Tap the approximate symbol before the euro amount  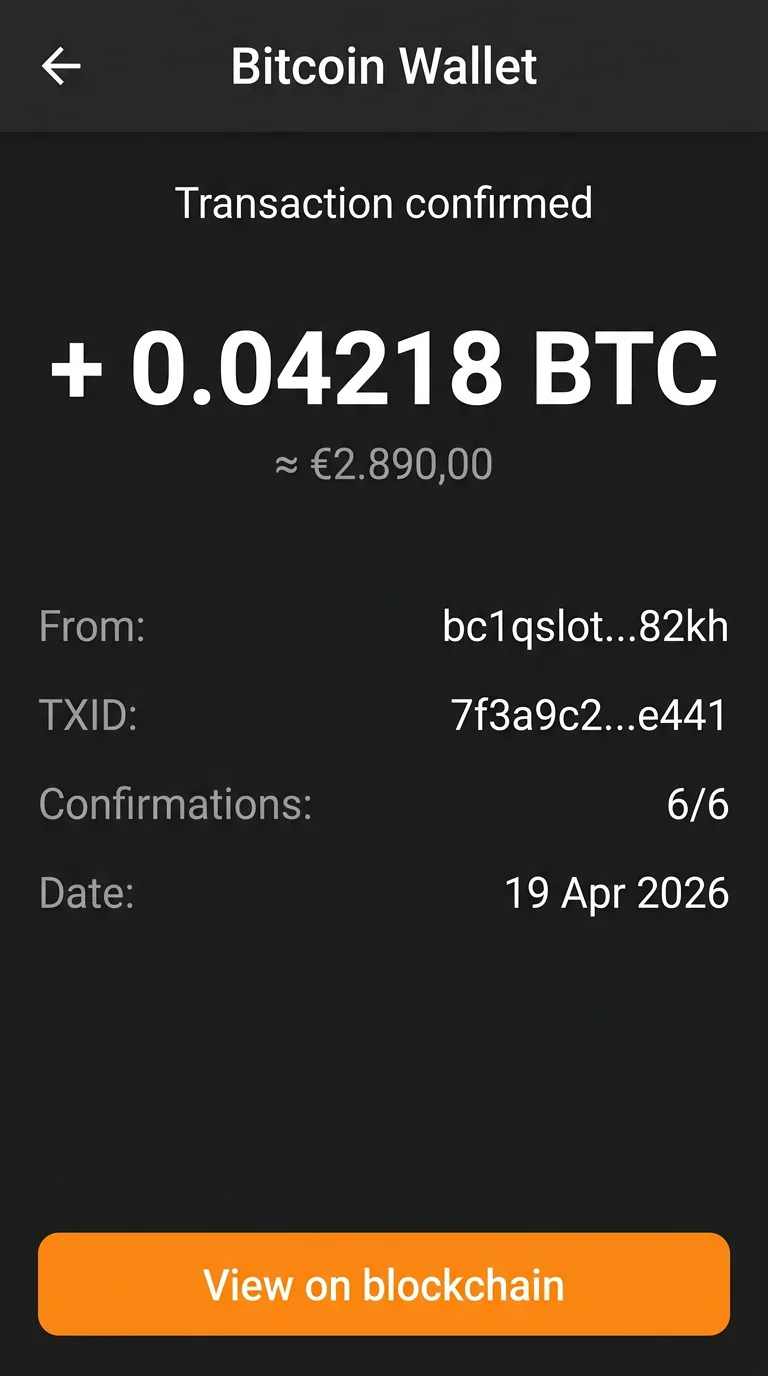pos(288,462)
